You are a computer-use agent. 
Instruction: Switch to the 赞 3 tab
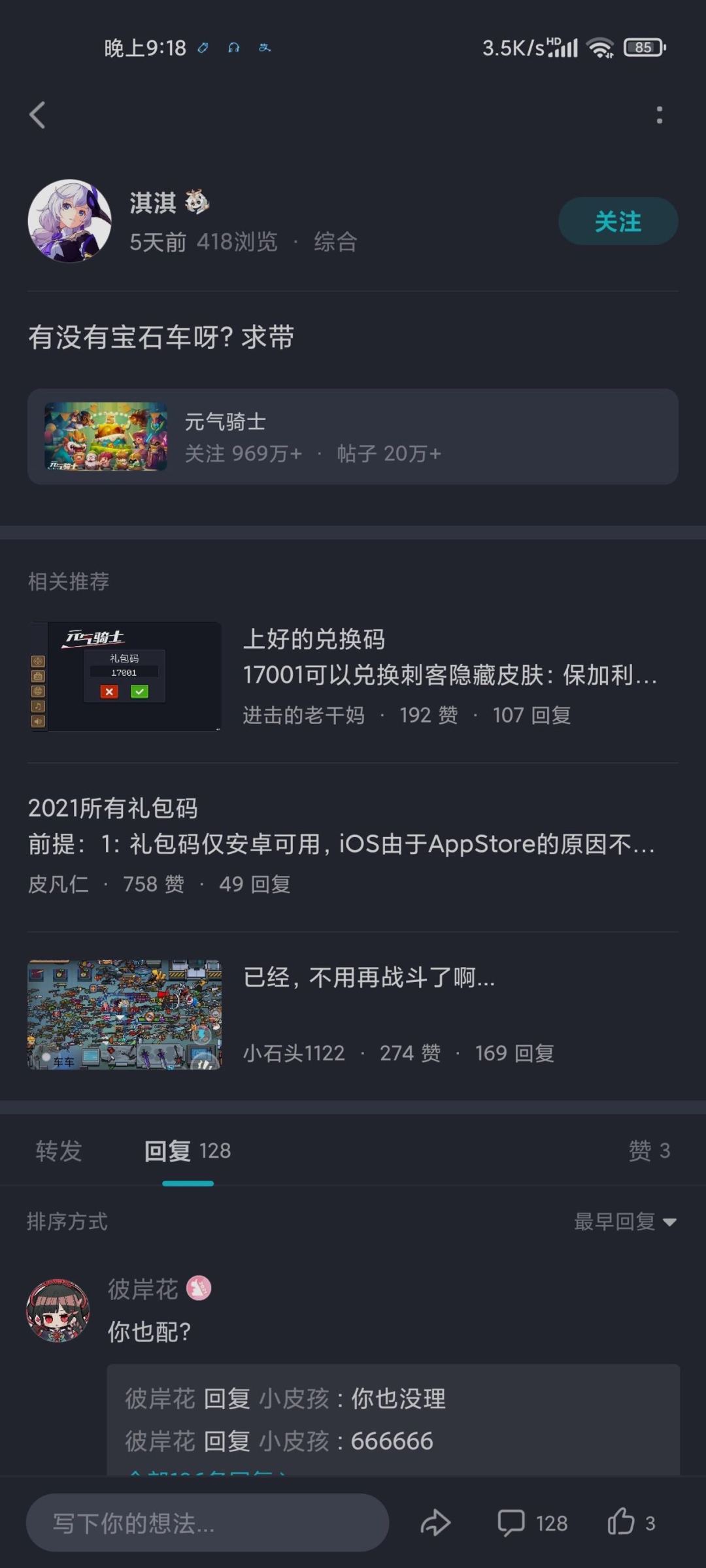pos(649,1150)
